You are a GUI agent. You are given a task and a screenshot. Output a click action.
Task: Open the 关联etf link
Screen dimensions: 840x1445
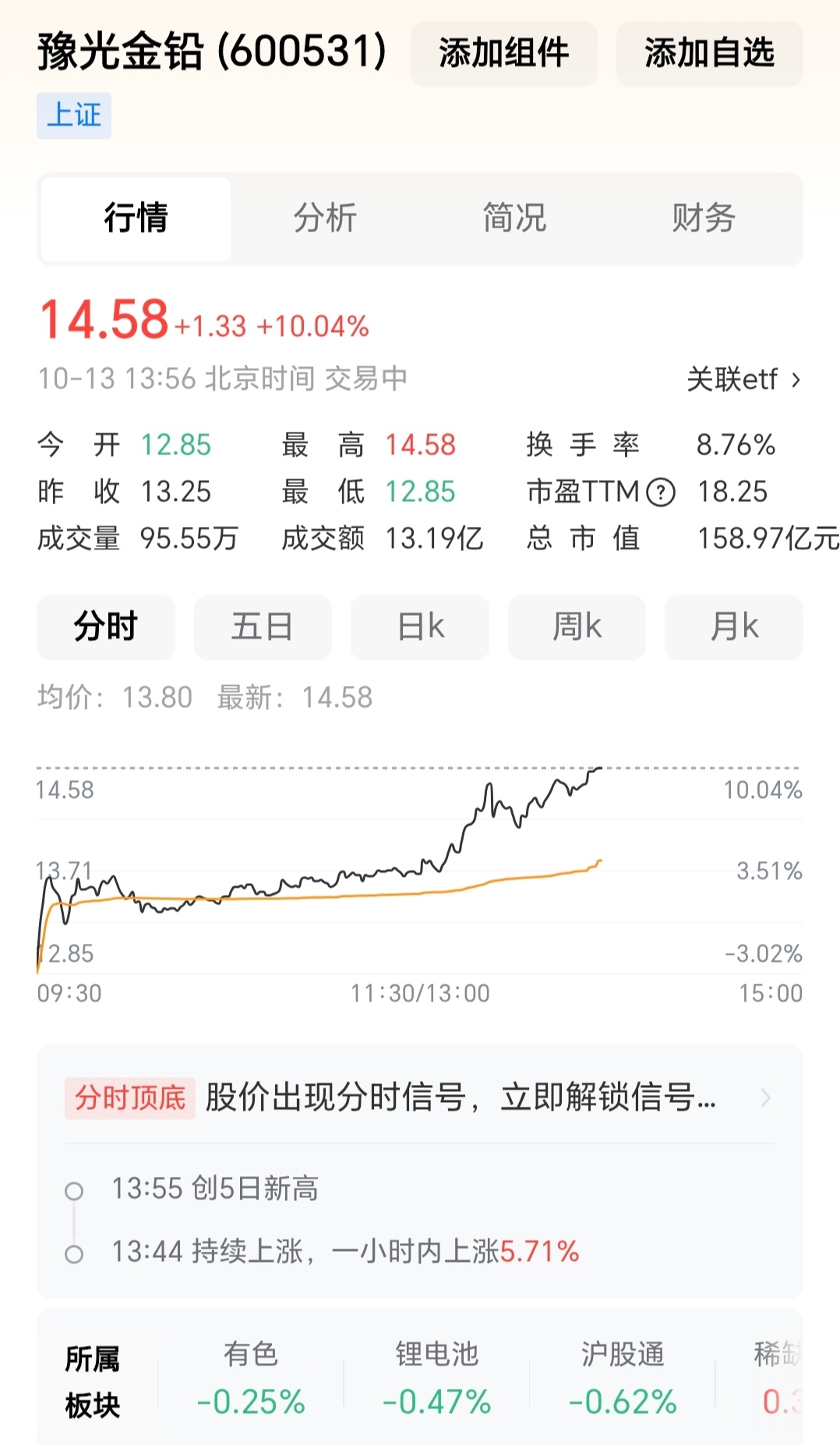[743, 380]
